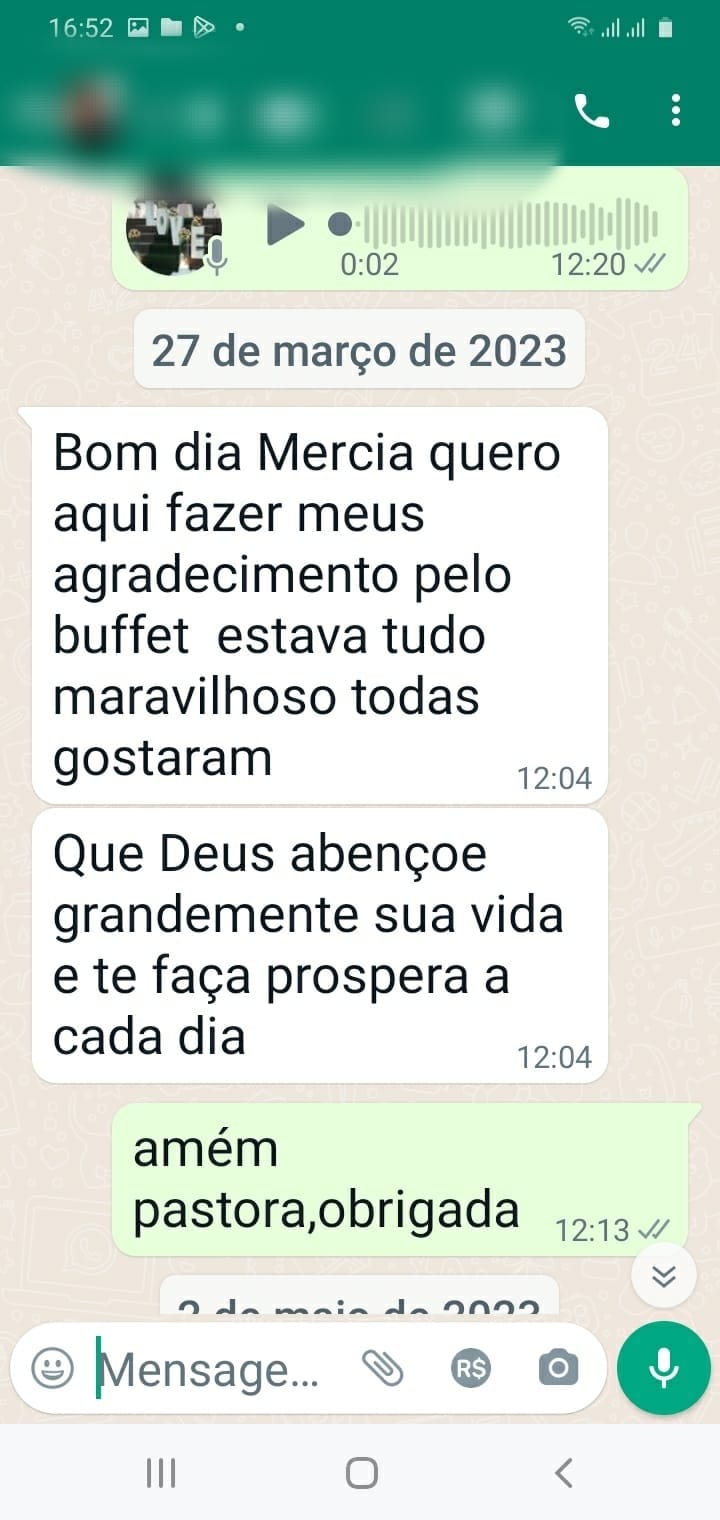Open the R$ payment option
720x1520 pixels.
tap(470, 1368)
